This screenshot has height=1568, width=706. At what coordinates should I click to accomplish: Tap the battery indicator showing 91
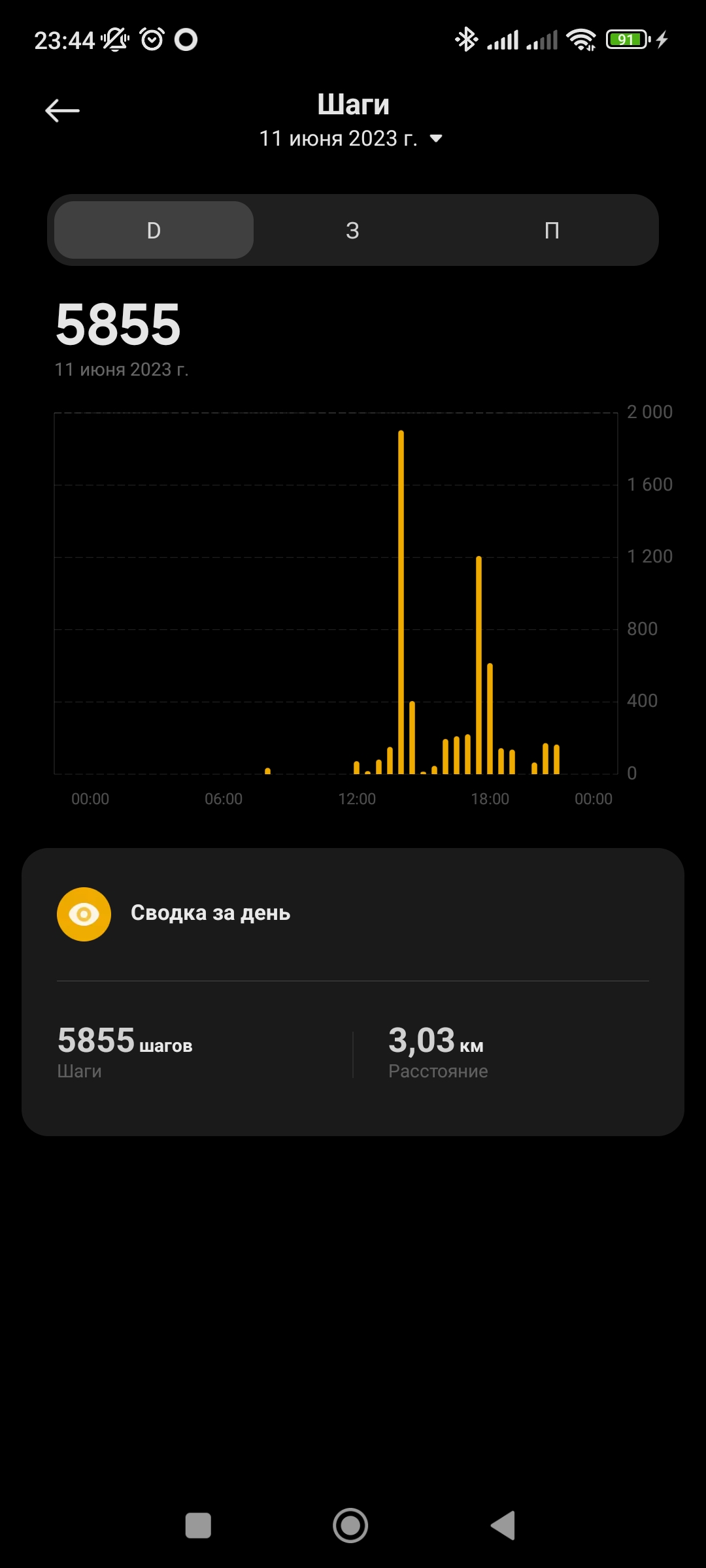[626, 39]
